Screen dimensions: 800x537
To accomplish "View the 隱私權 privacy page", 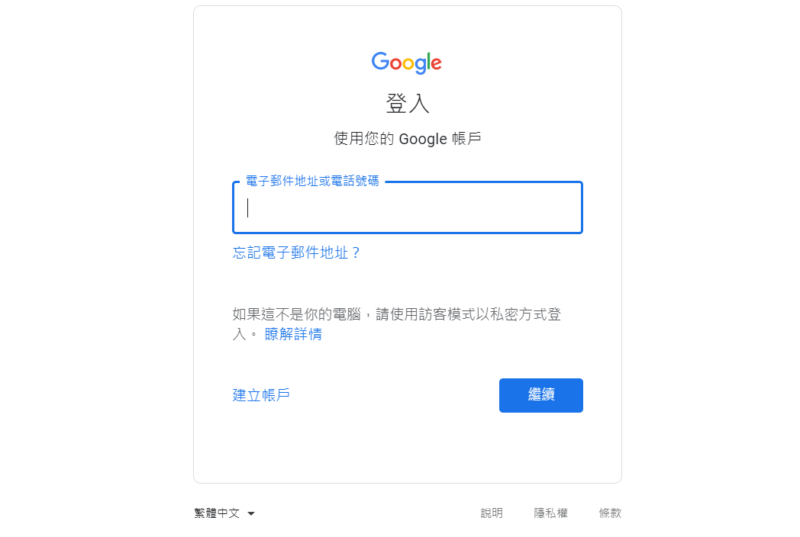I will (550, 513).
